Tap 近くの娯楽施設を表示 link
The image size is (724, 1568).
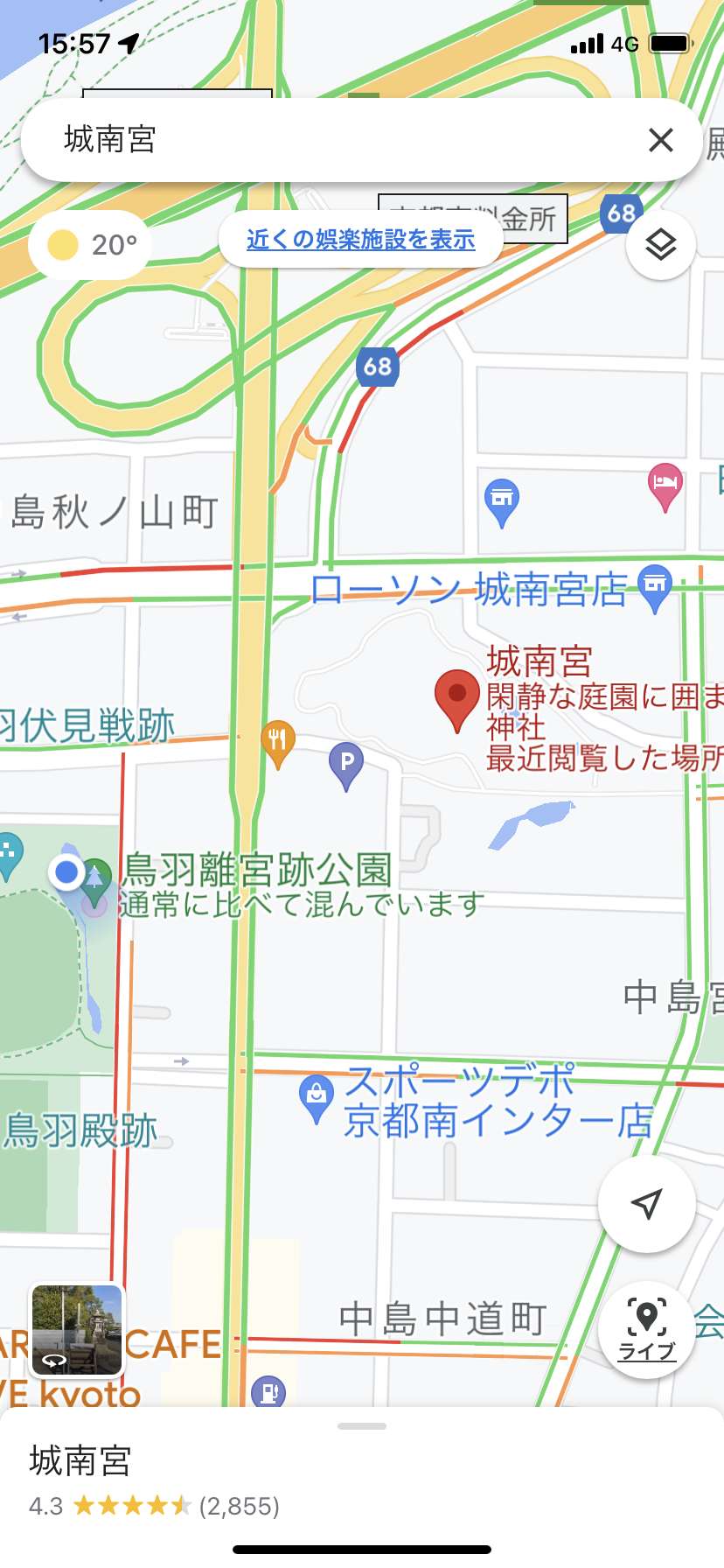(360, 239)
